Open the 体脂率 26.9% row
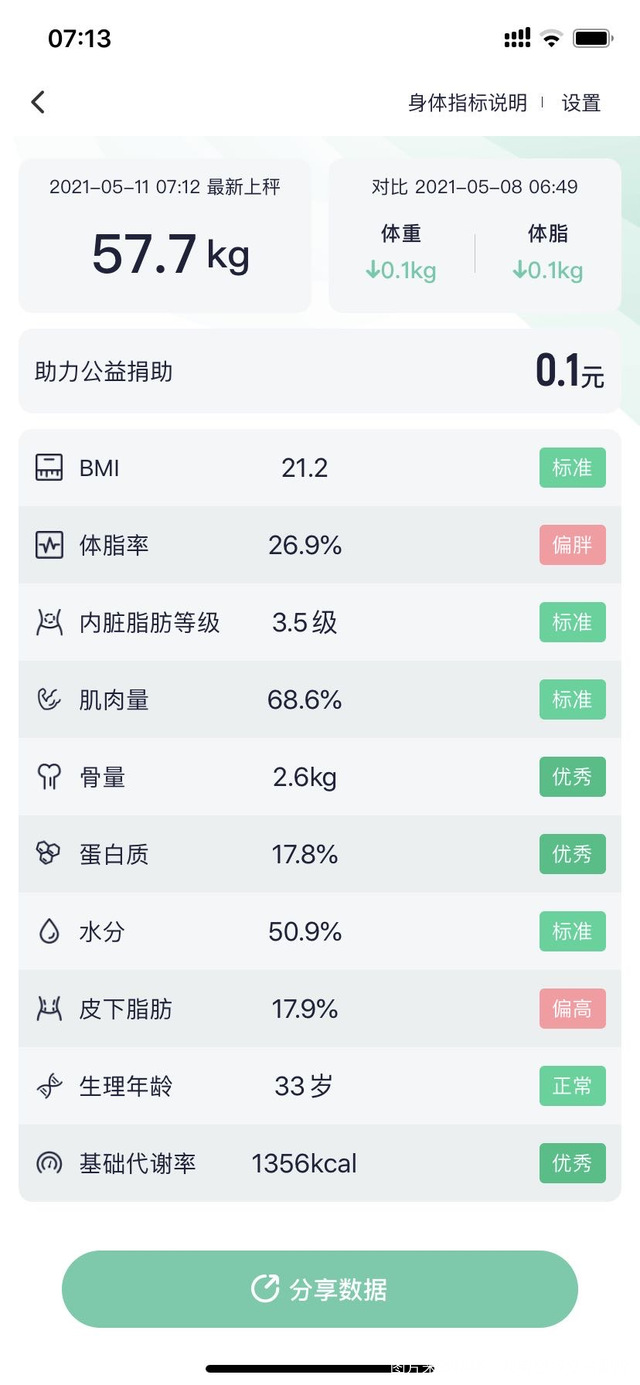The image size is (640, 1385). pos(320,545)
